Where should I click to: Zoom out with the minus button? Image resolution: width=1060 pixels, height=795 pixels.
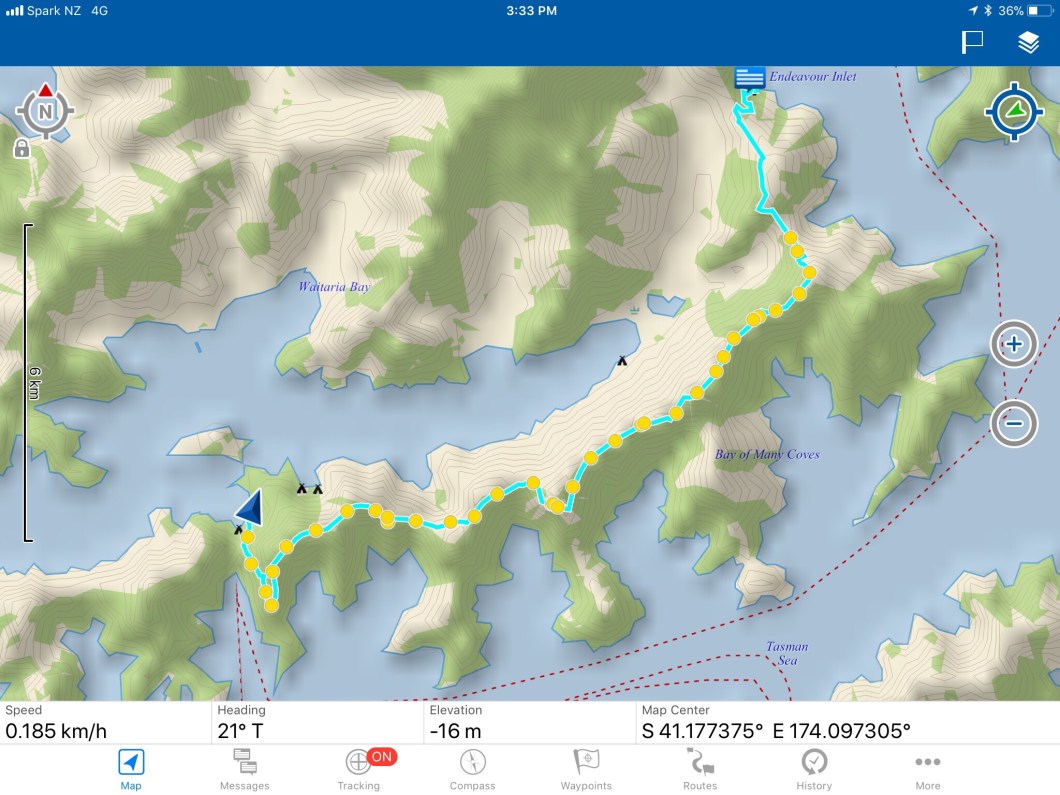1014,423
